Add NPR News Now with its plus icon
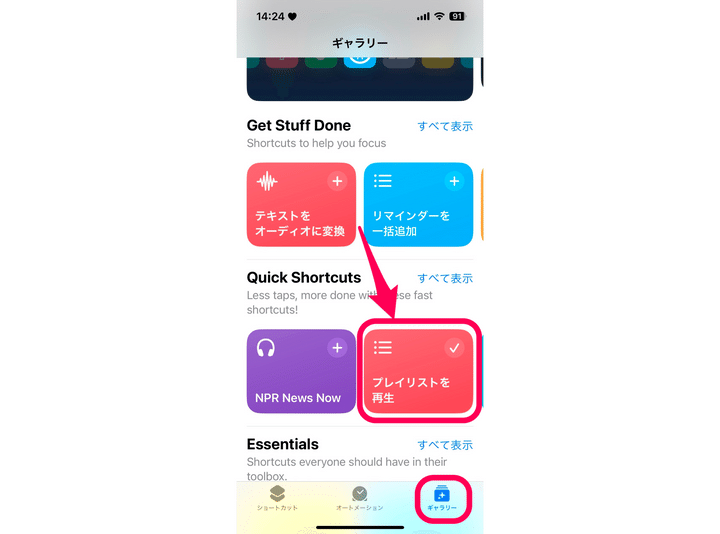Viewport: 720px width, 534px height. point(337,348)
